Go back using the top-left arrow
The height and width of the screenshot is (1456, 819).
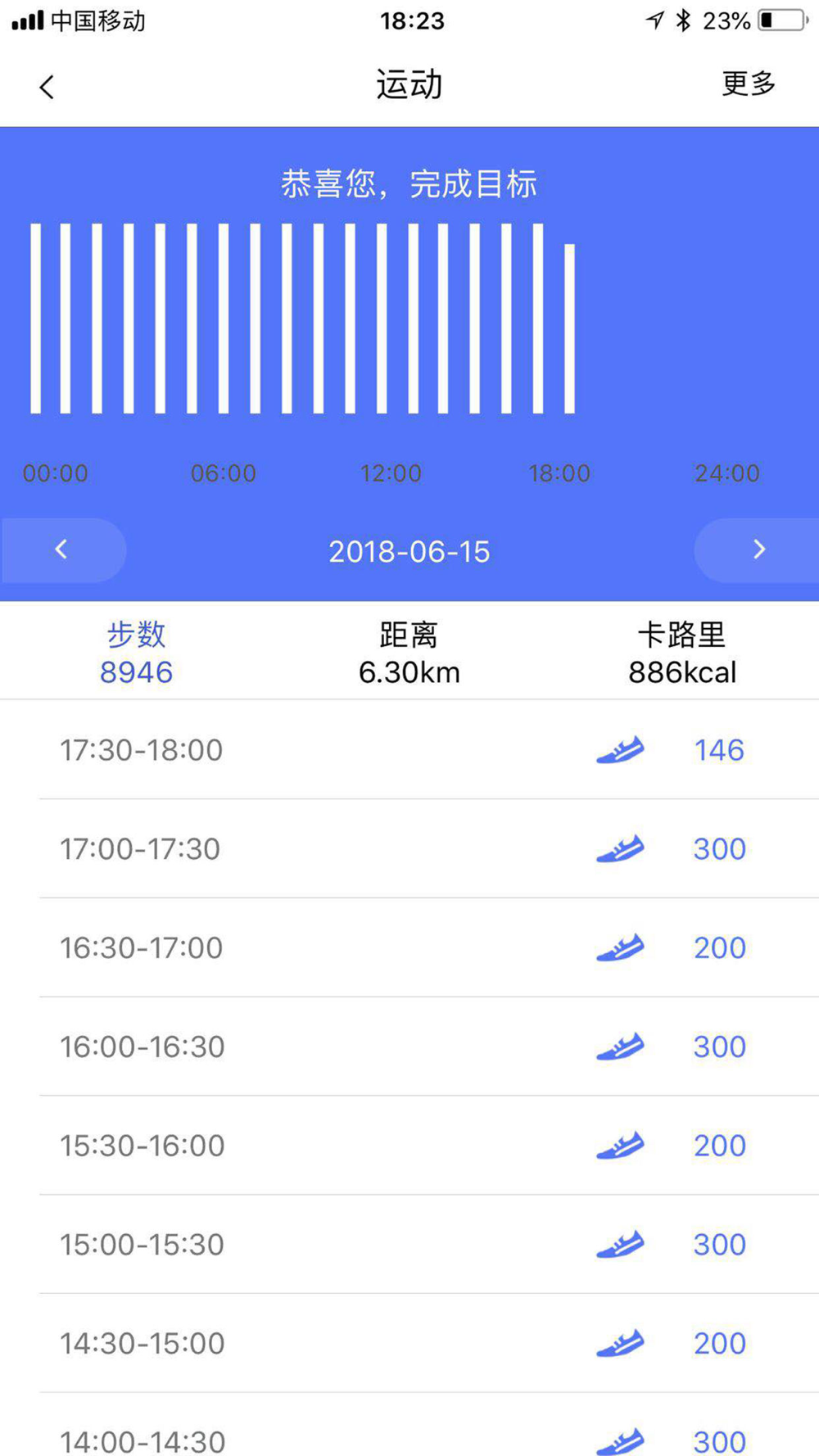pyautogui.click(x=47, y=87)
